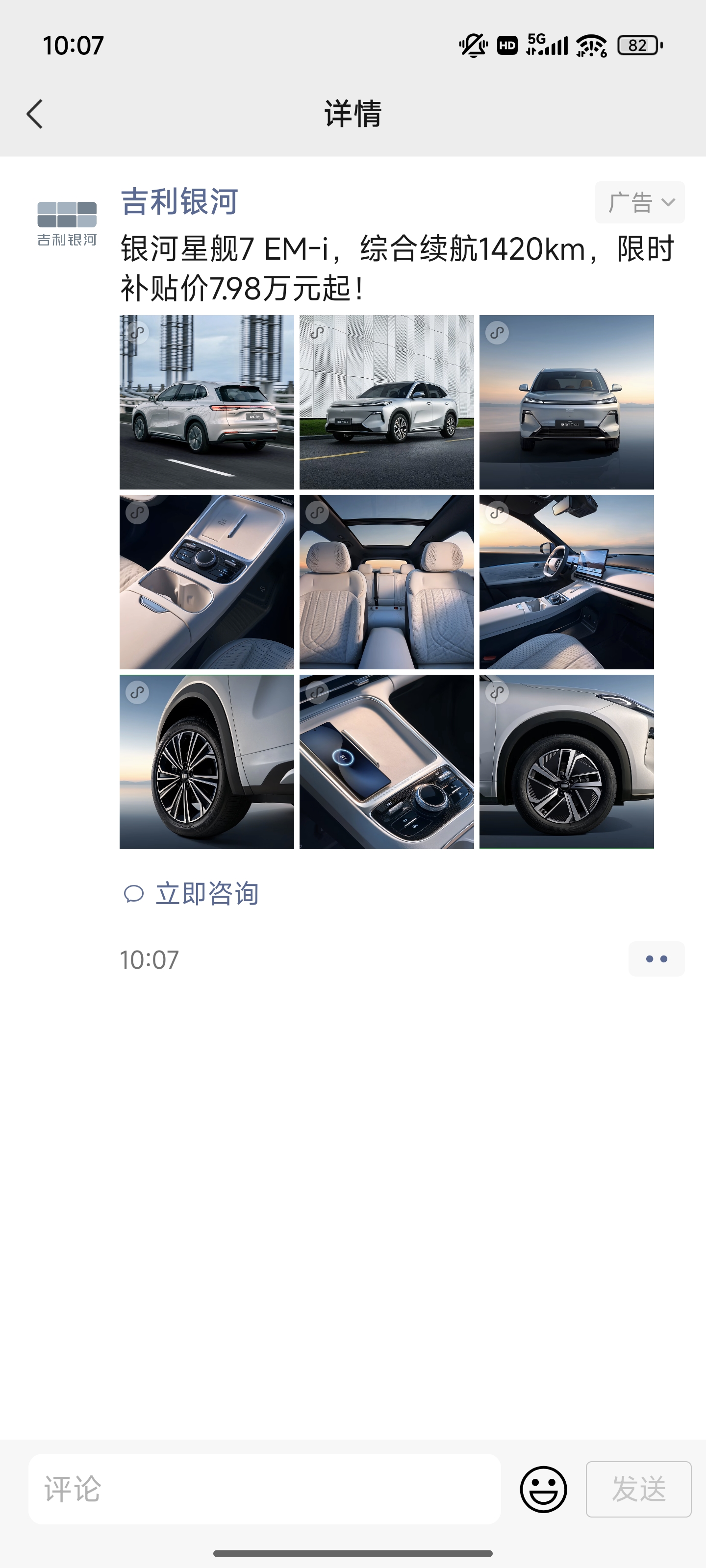Image resolution: width=706 pixels, height=1568 pixels.
Task: Open the 吉利银河 profile avatar
Action: 67,223
